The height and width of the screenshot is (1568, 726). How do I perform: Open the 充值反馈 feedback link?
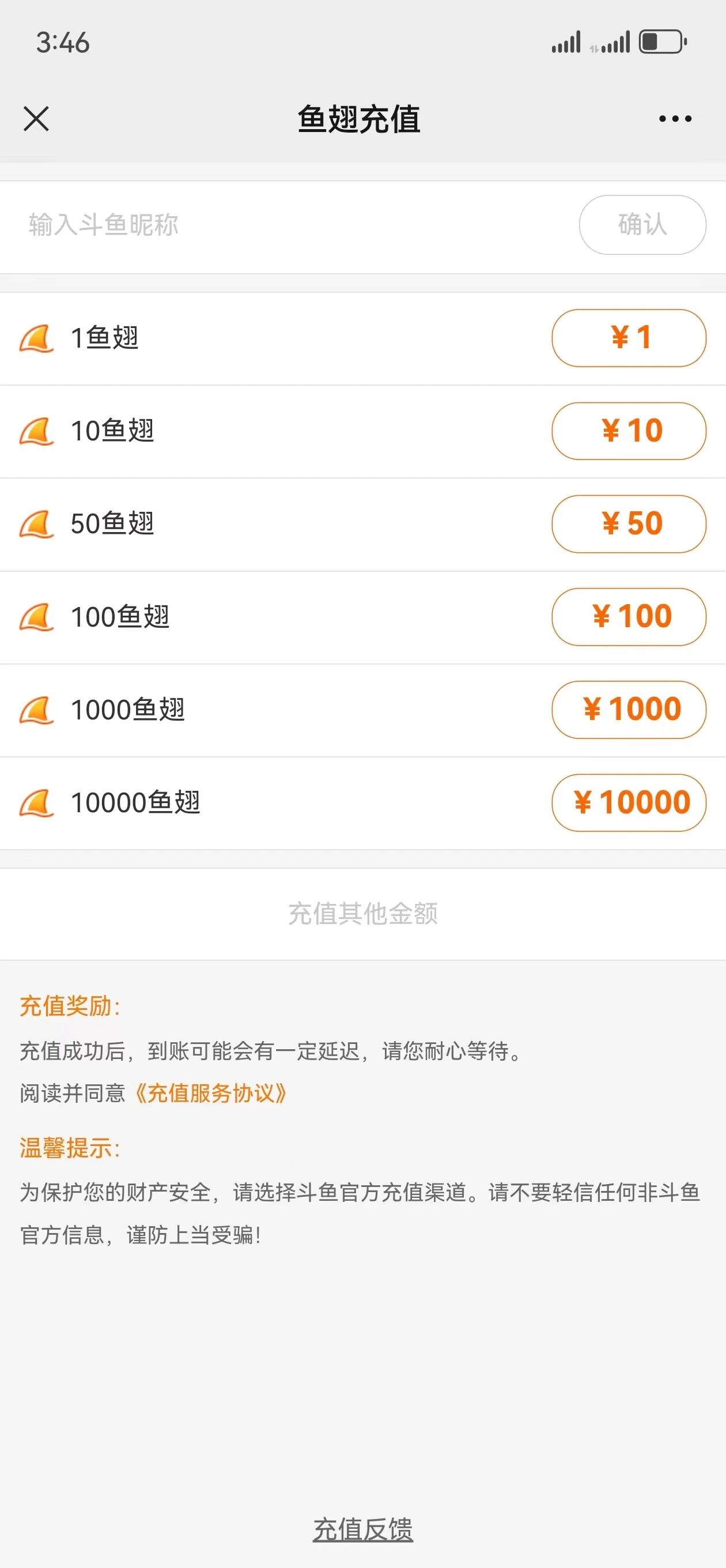pos(362,1529)
